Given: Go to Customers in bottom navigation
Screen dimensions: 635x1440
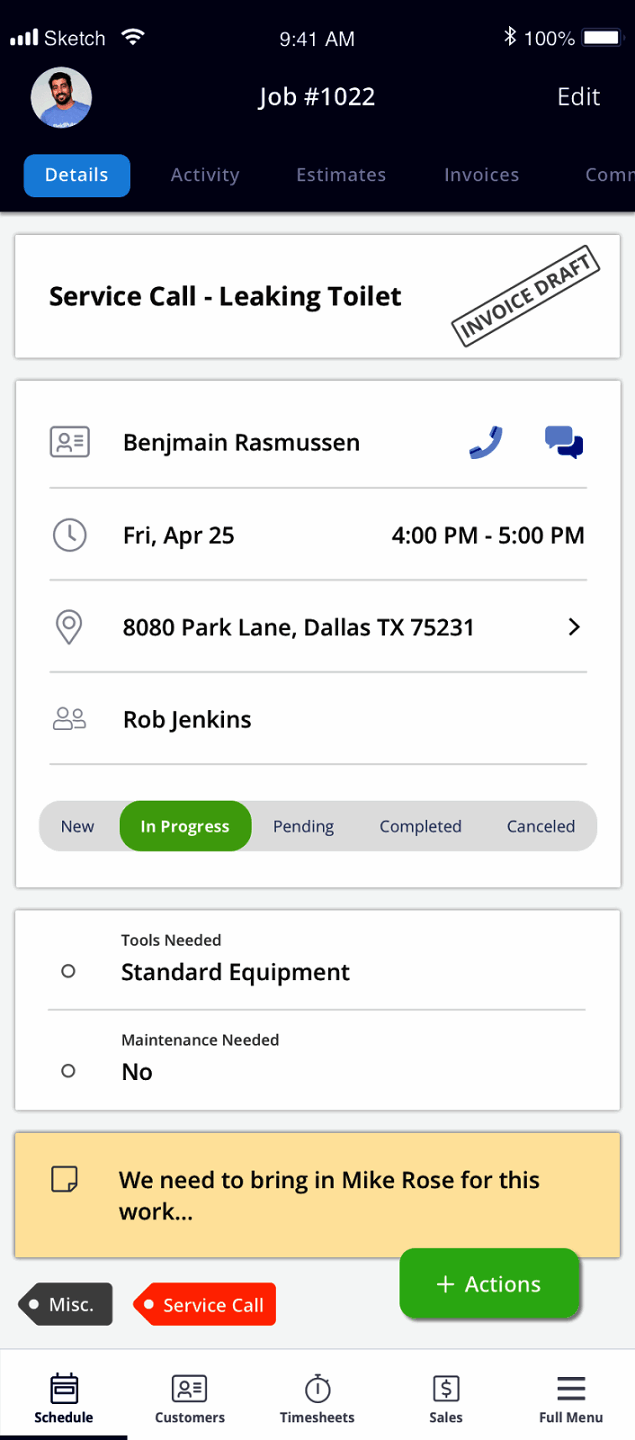Looking at the screenshot, I should tap(190, 1398).
